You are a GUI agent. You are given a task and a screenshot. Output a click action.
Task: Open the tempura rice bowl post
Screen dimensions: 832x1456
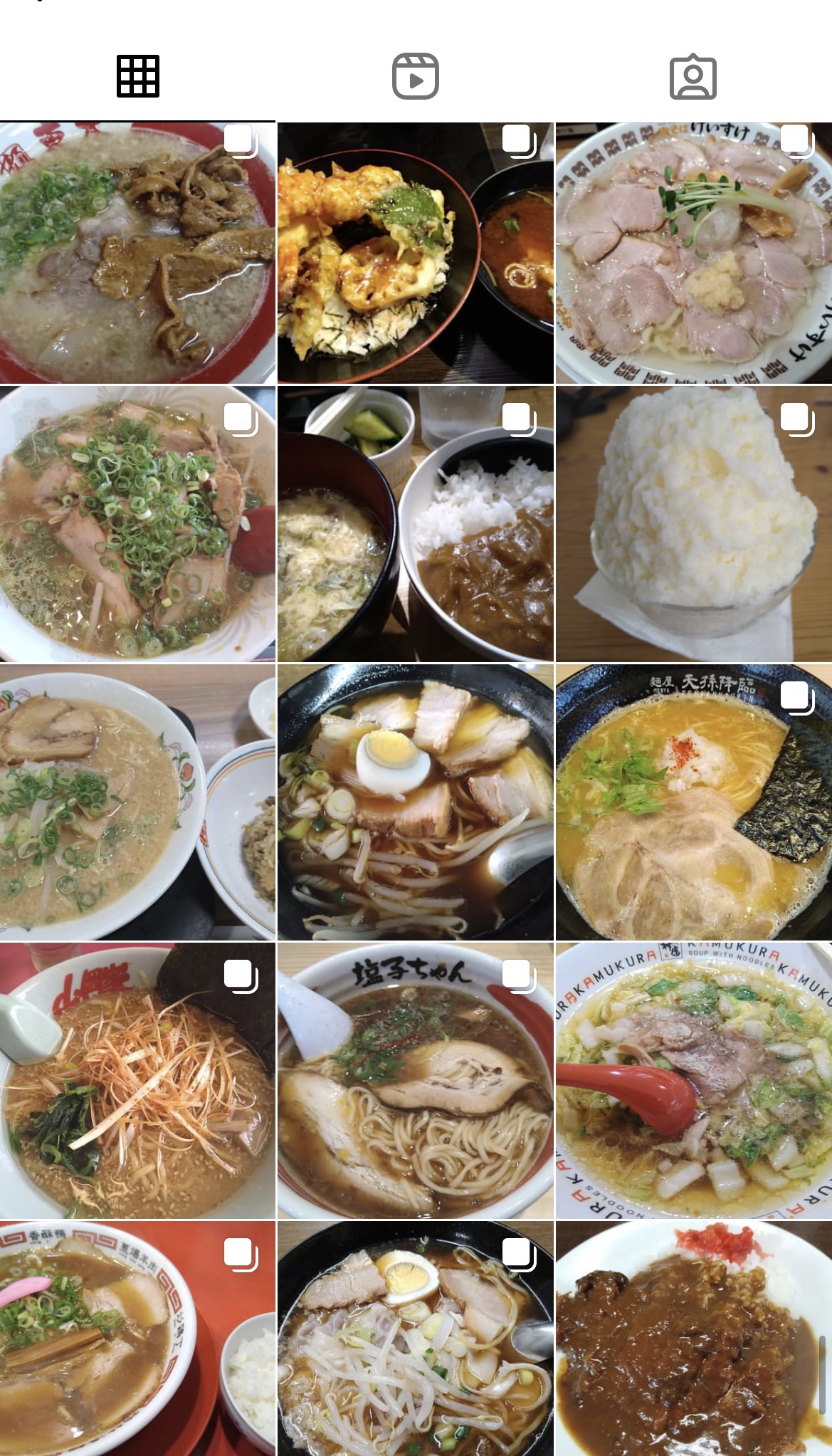(x=416, y=253)
